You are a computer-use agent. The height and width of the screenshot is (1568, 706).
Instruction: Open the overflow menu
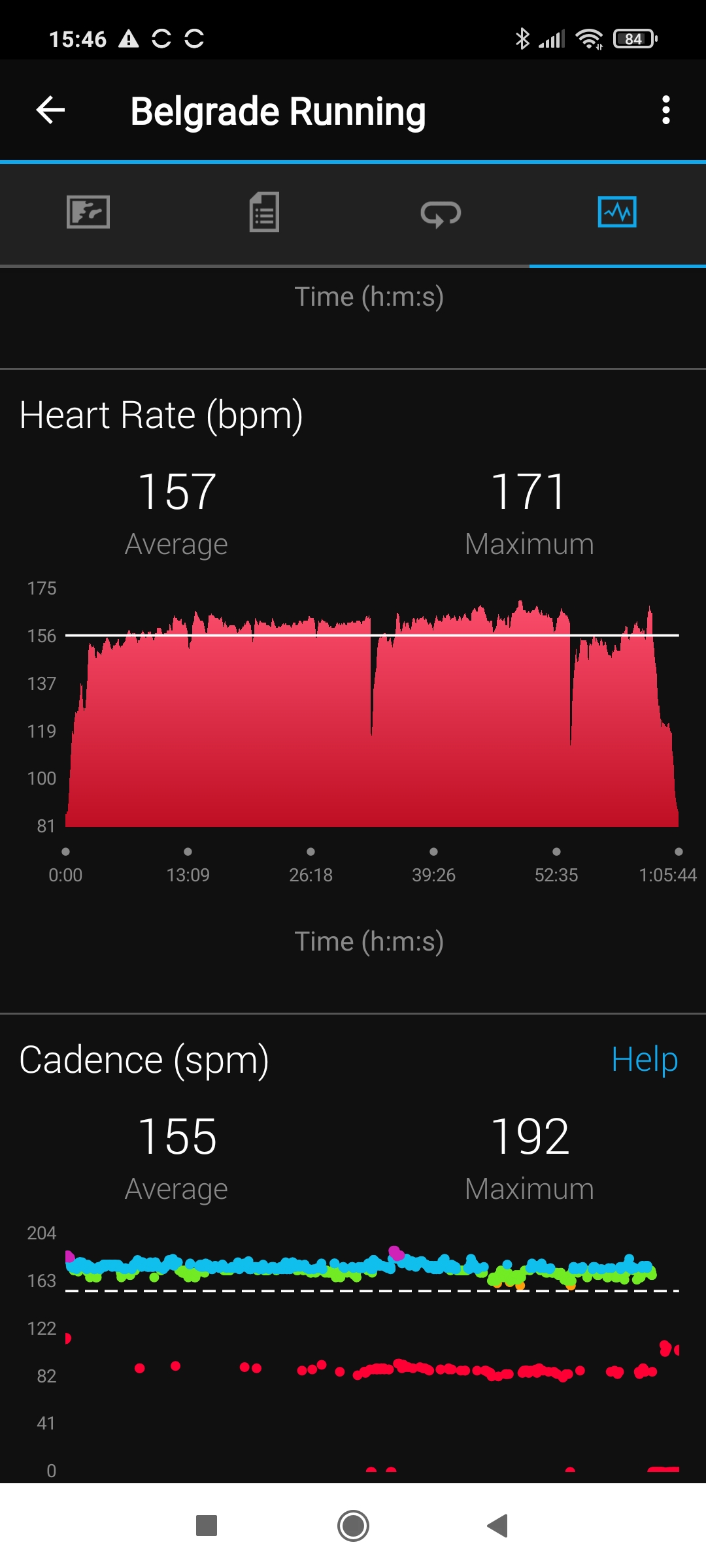(665, 110)
